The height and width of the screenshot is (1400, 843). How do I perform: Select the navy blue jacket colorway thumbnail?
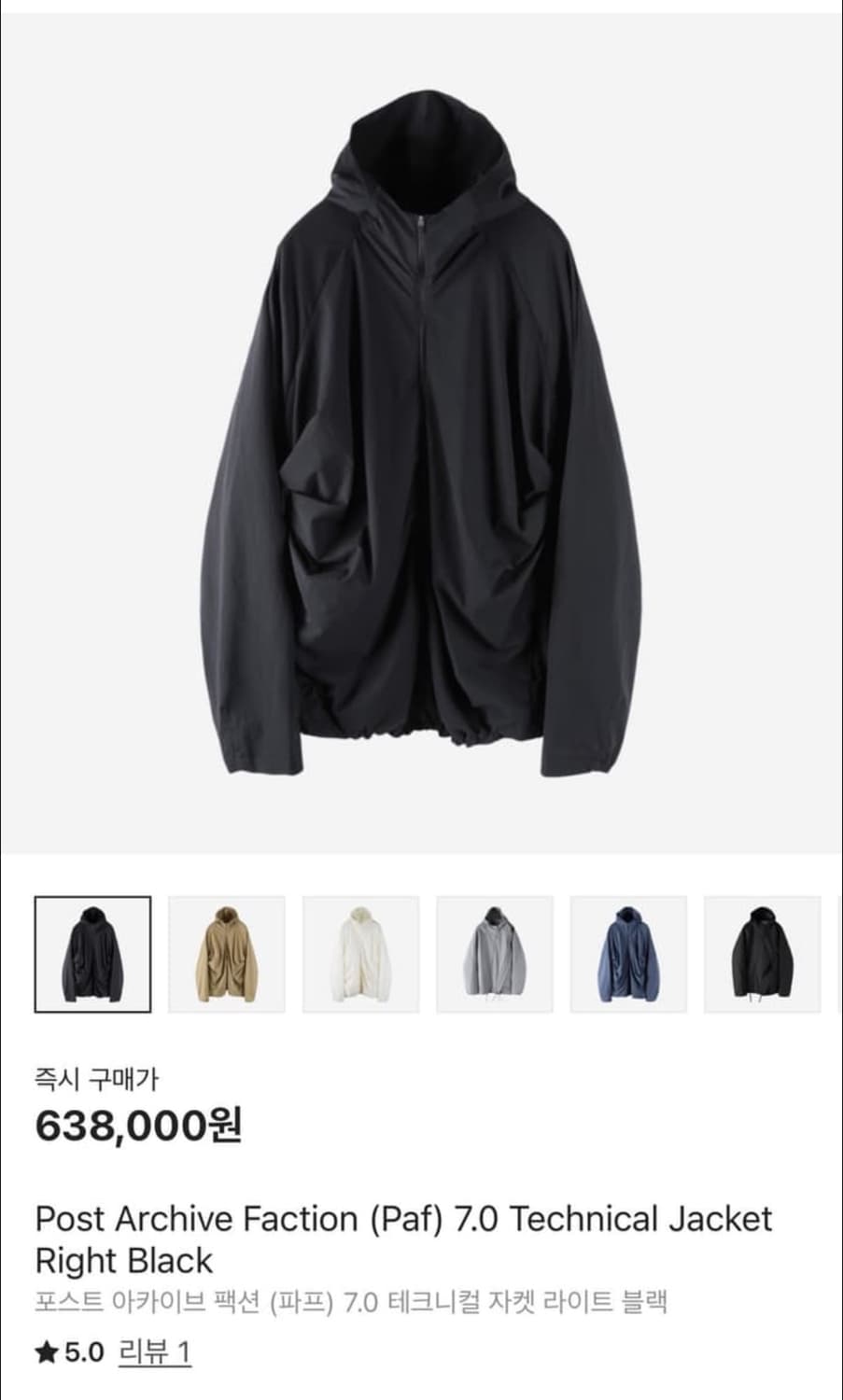[x=629, y=954]
